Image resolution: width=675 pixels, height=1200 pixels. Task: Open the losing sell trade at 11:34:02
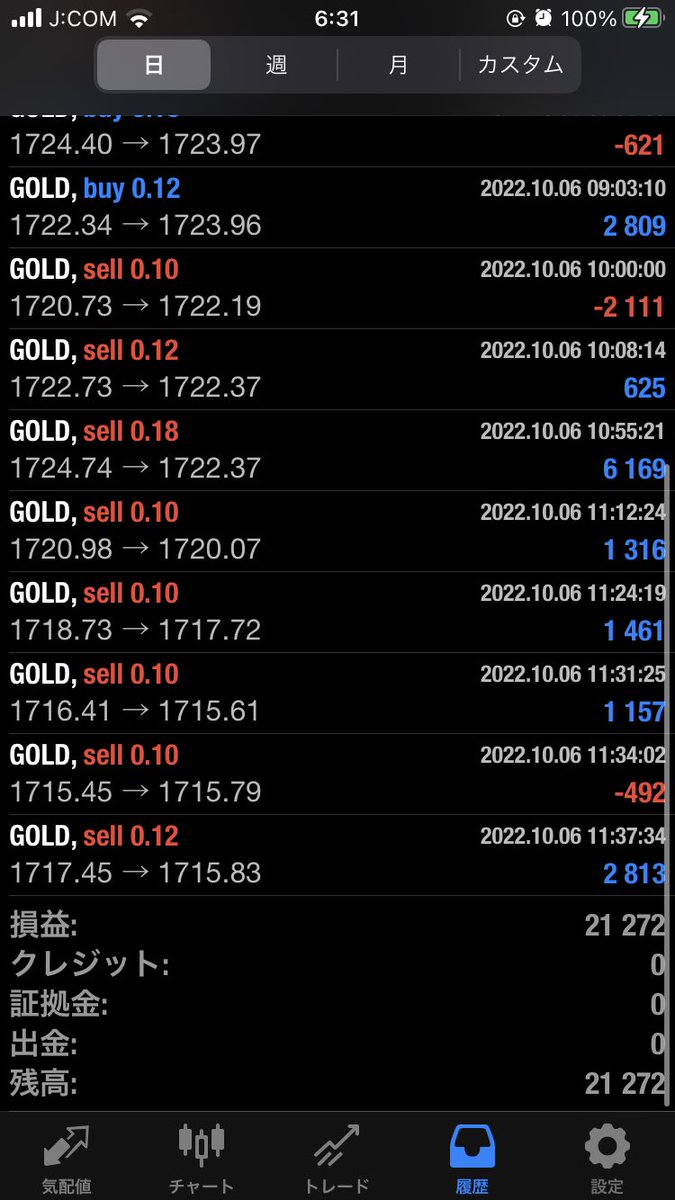(x=337, y=774)
